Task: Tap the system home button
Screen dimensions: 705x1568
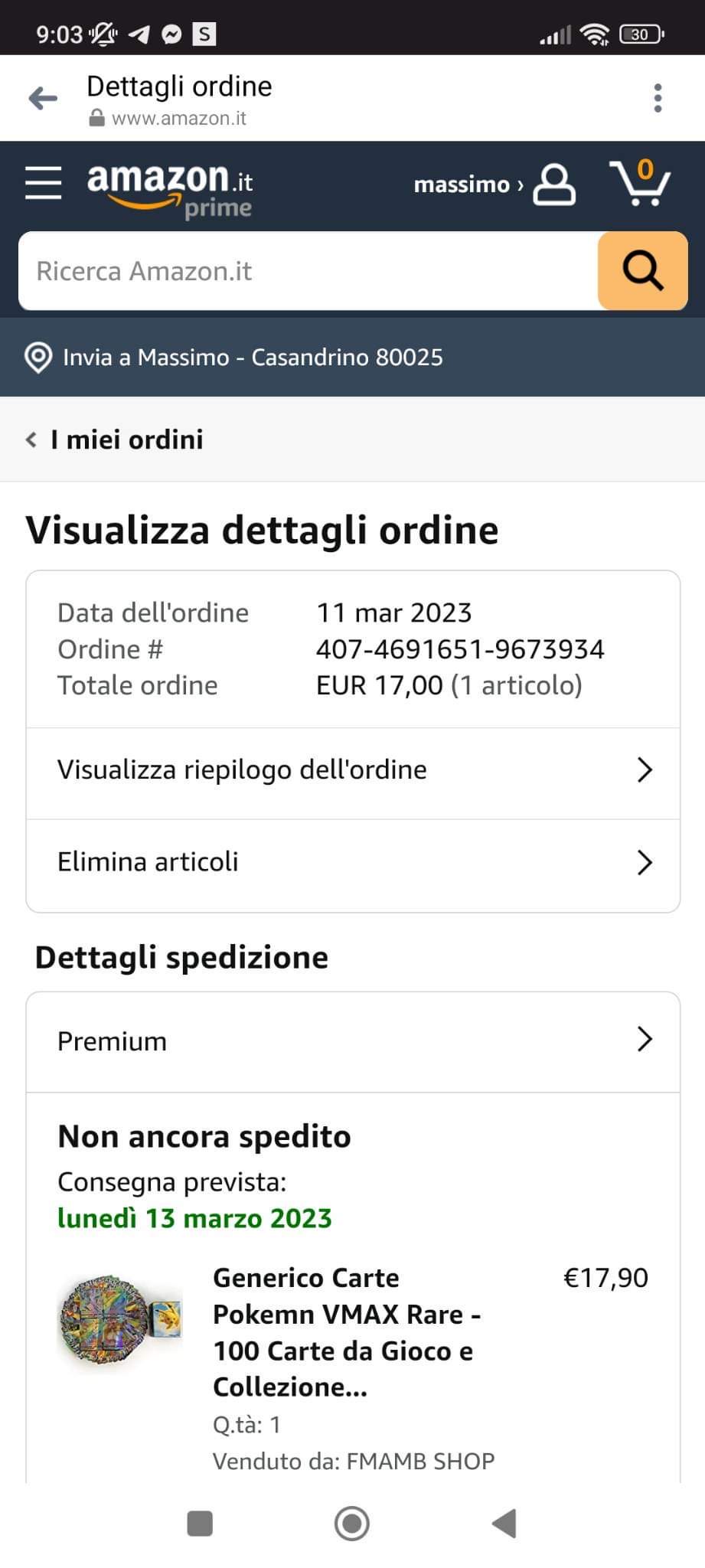Action: [x=352, y=1524]
